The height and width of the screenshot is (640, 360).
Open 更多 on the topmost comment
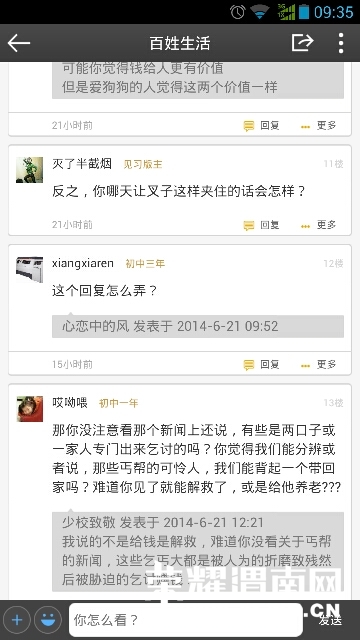point(318,125)
